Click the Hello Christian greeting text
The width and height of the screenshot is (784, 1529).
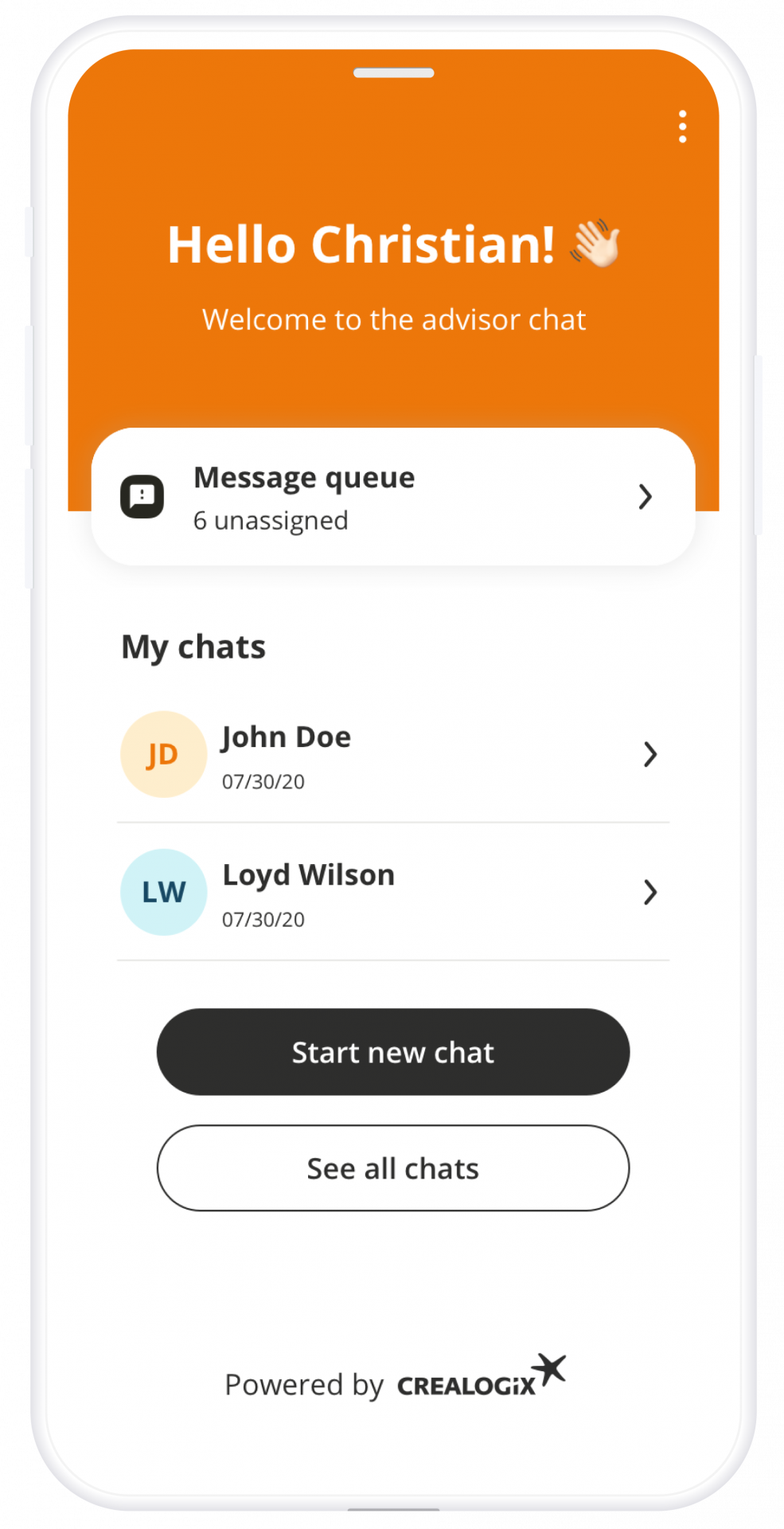tap(360, 245)
